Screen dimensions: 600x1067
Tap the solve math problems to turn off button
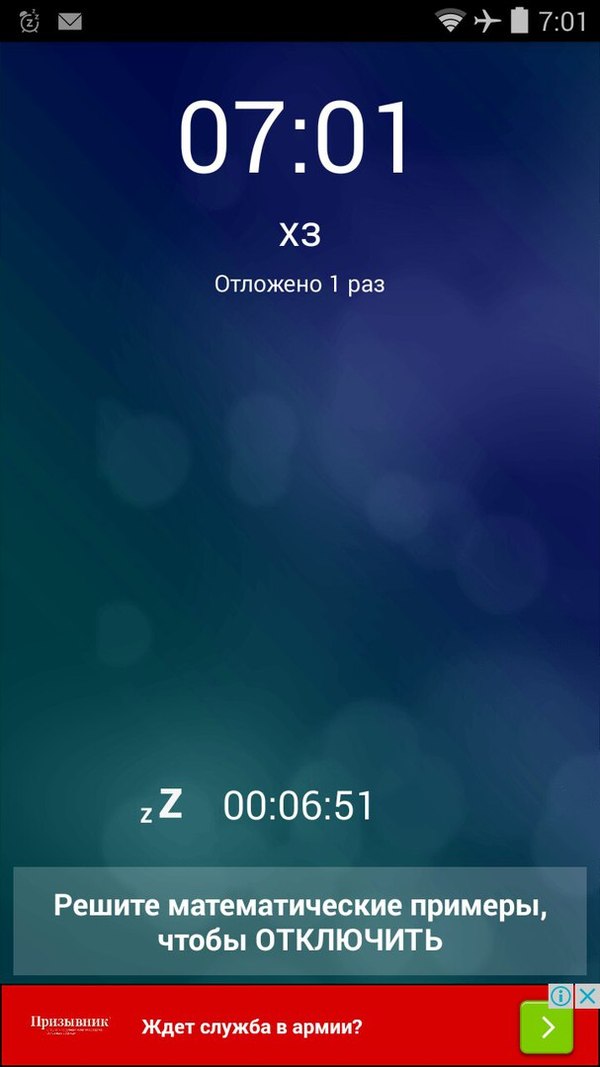(300, 923)
